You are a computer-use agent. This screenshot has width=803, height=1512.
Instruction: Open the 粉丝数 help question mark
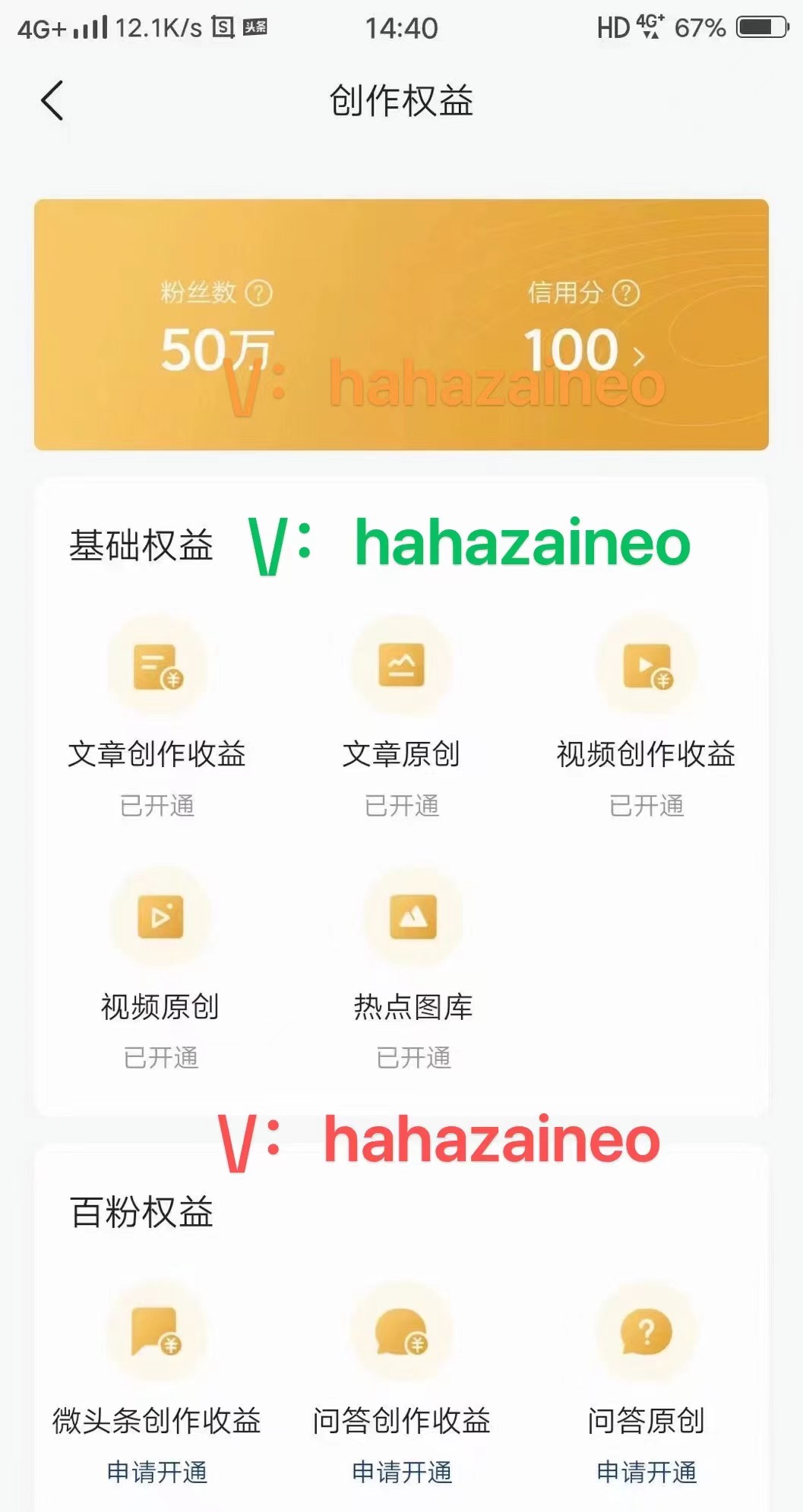coord(259,292)
